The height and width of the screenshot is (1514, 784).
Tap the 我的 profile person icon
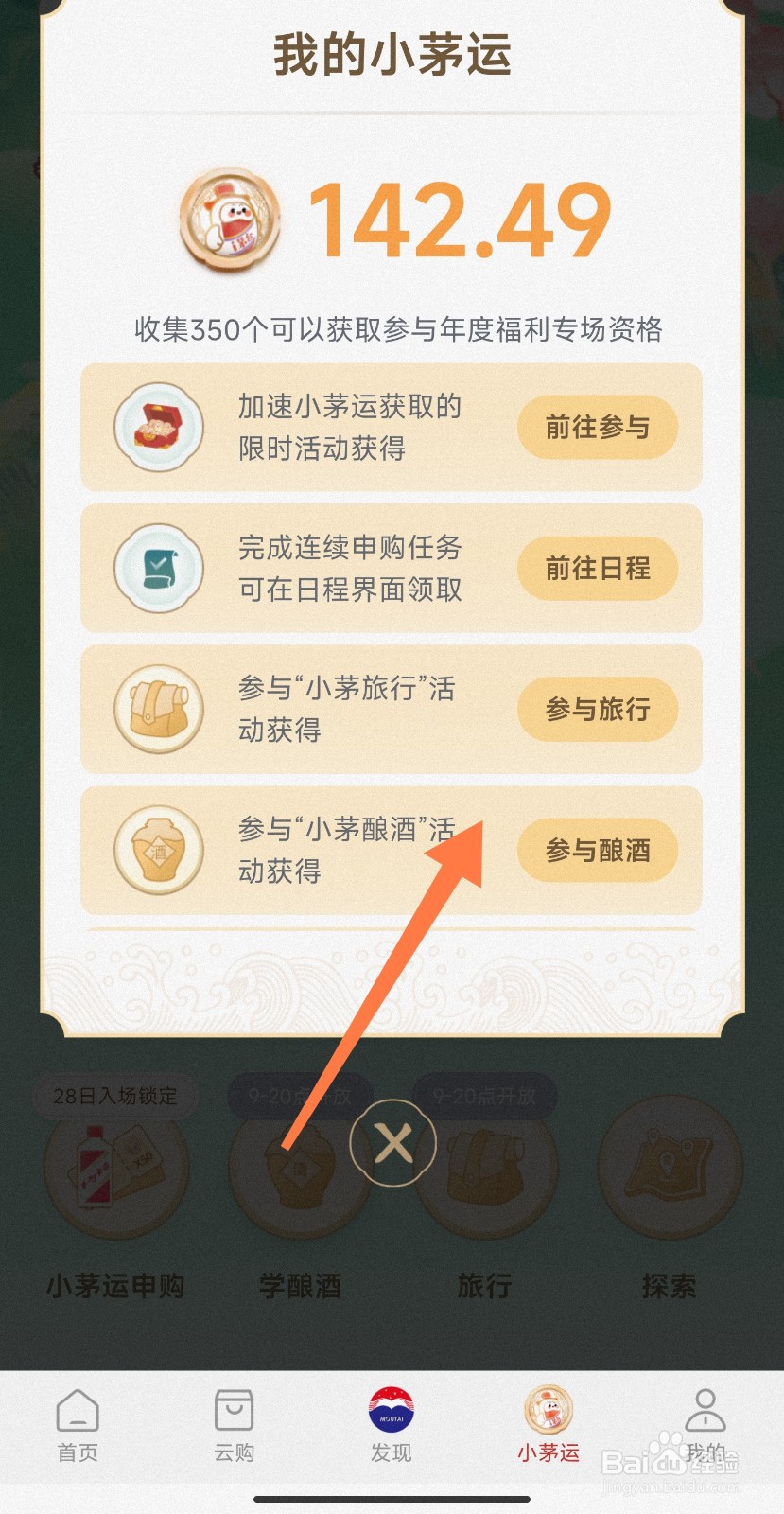click(x=706, y=1415)
